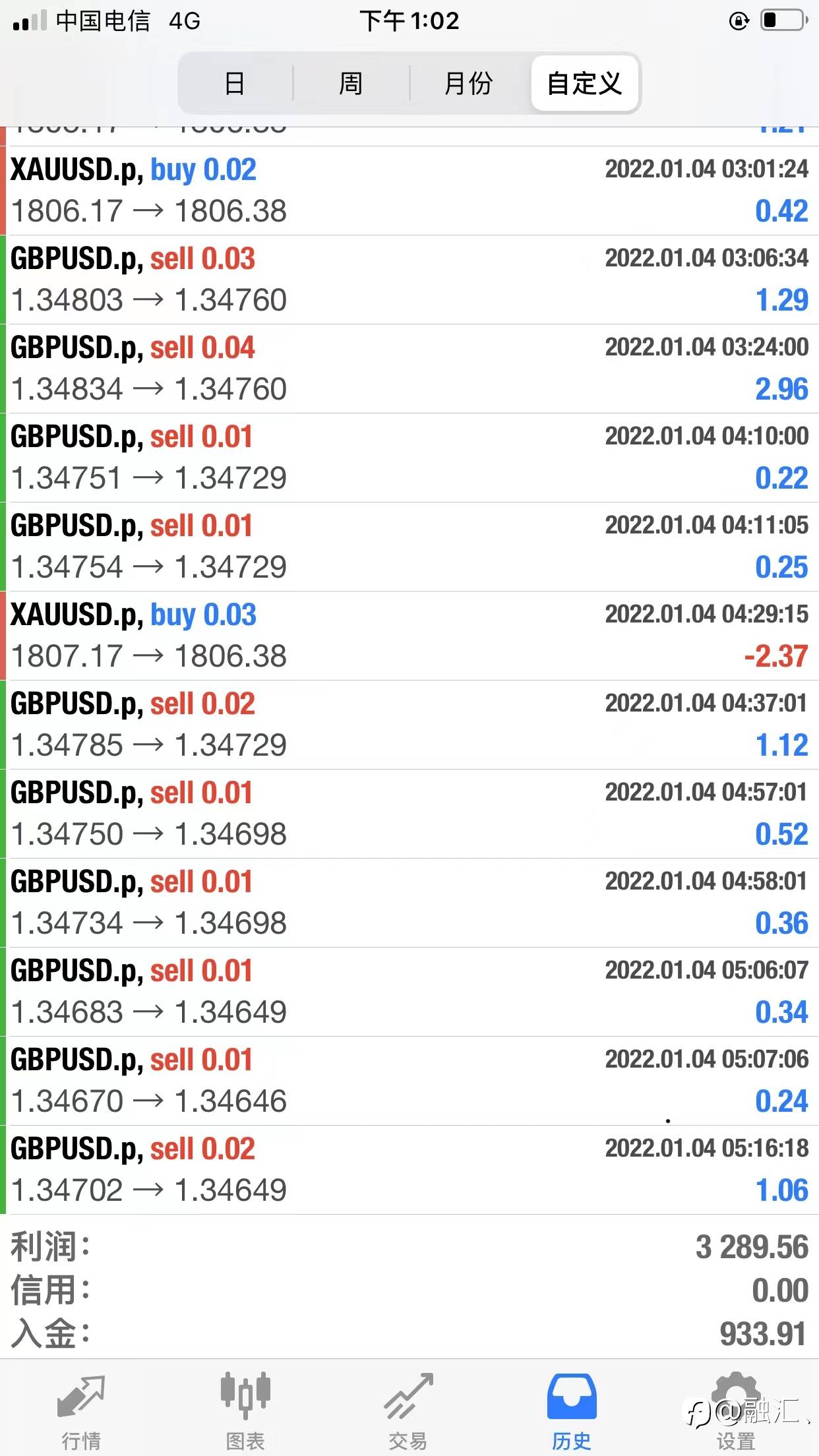This screenshot has width=819, height=1456.
Task: Open GBPUSD.p sell 0.04 trade at 03:24:00
Action: 409,369
